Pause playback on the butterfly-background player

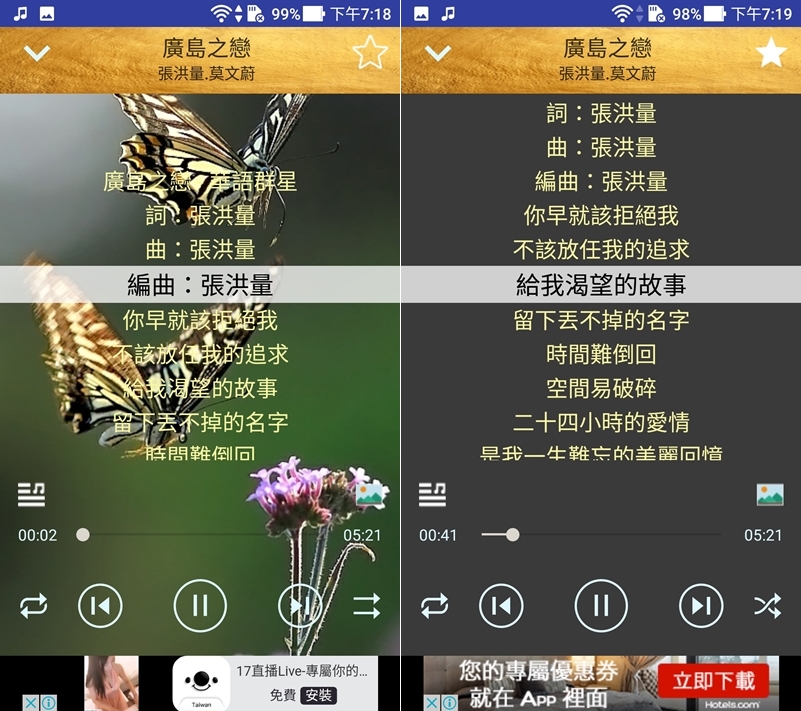point(200,605)
